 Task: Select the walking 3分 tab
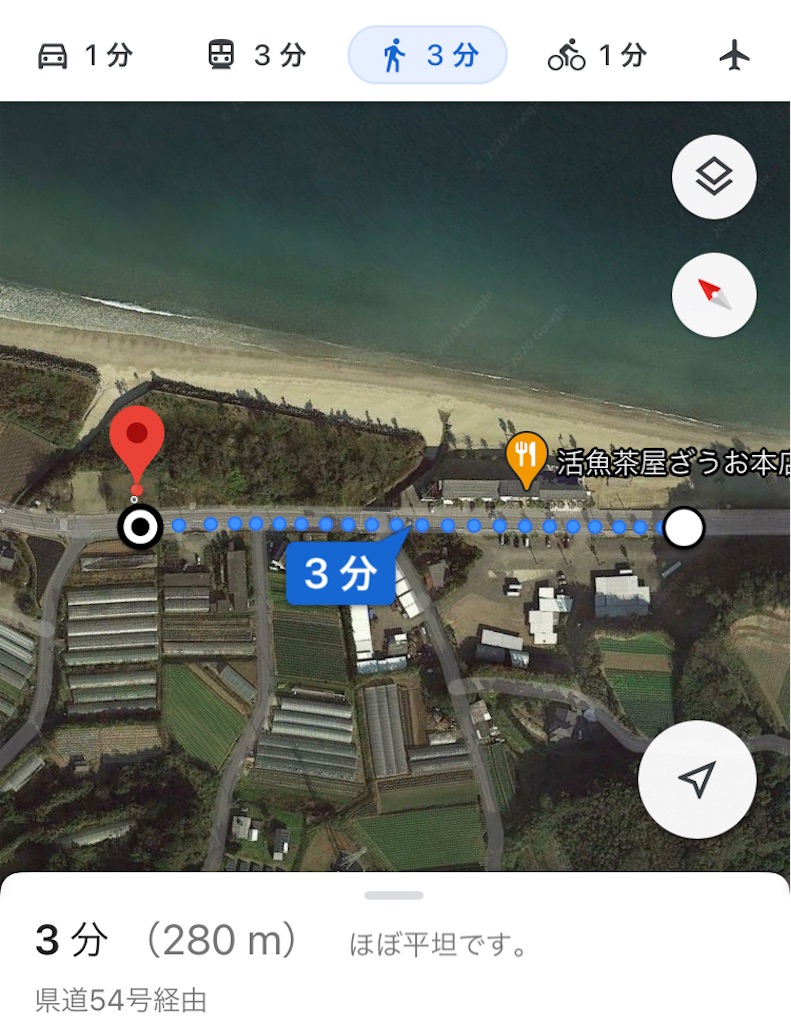coord(428,55)
